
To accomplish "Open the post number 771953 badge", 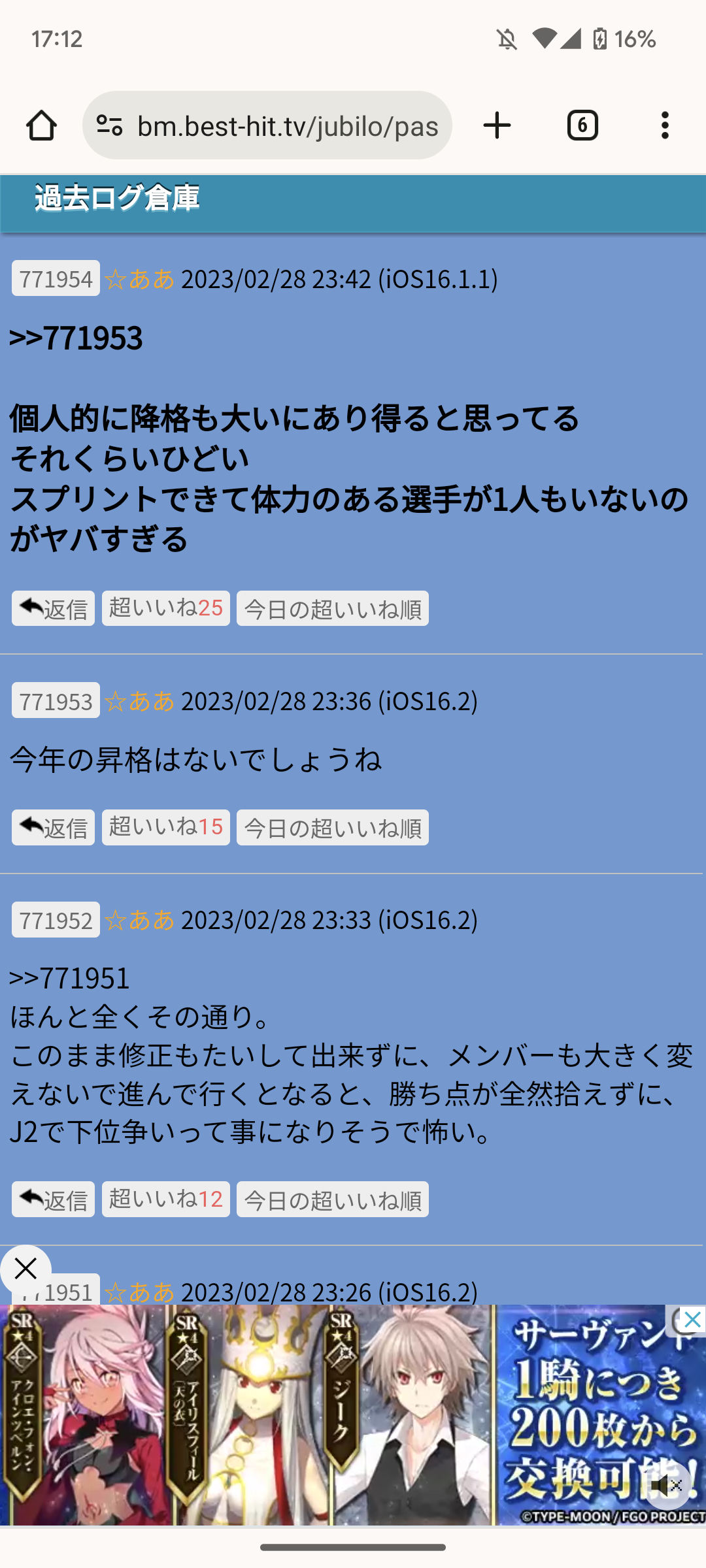I will pos(56,700).
